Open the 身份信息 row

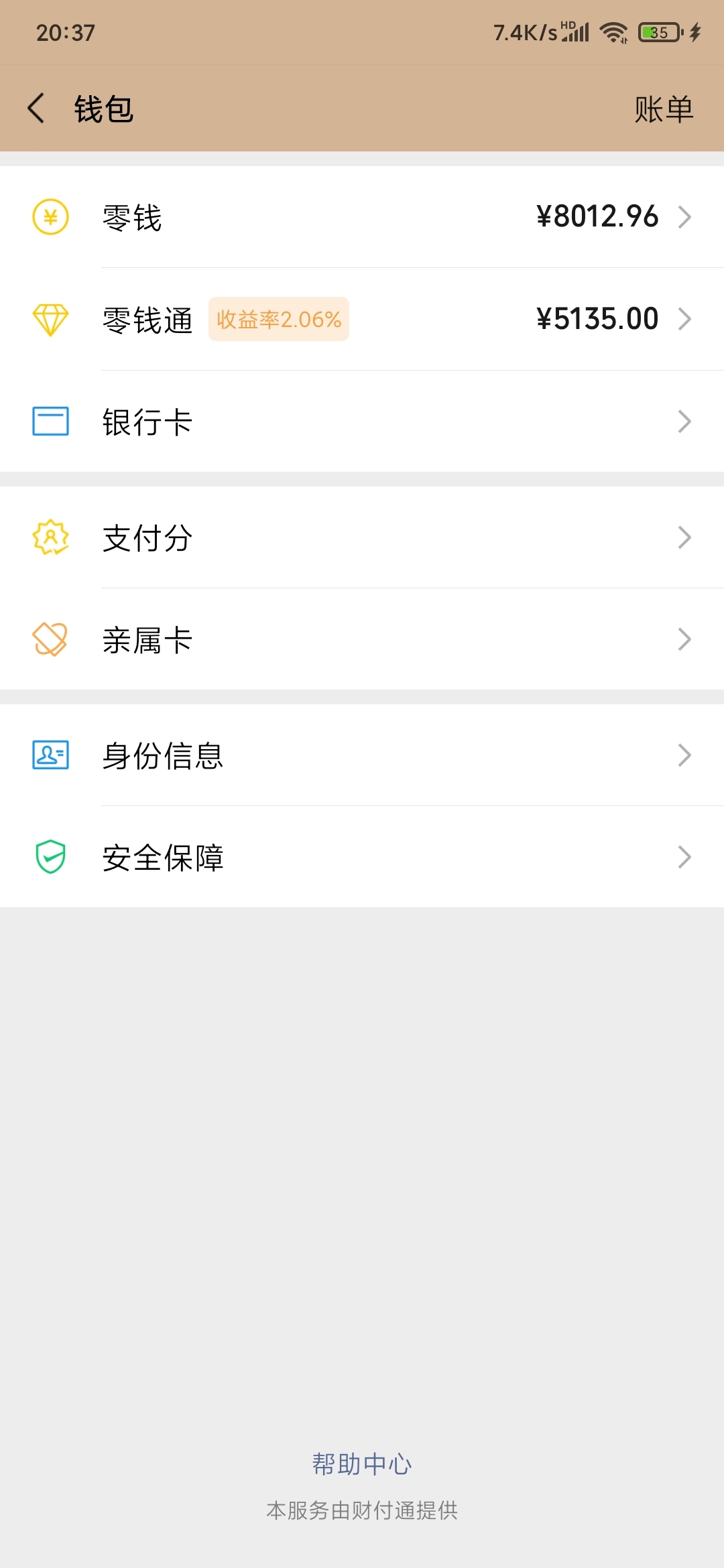pyautogui.click(x=362, y=755)
